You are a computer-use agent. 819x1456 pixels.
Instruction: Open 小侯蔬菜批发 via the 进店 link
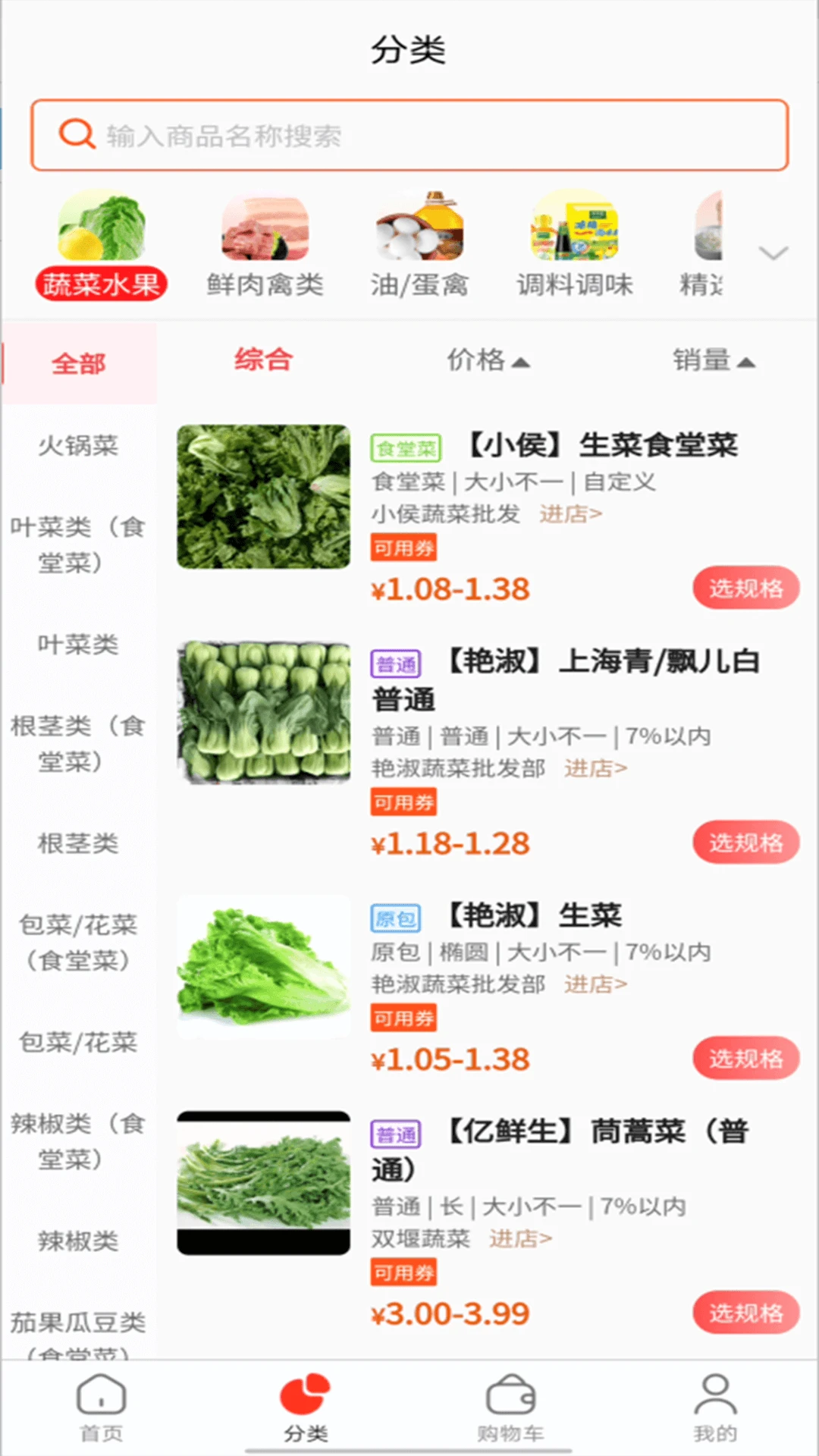[570, 514]
